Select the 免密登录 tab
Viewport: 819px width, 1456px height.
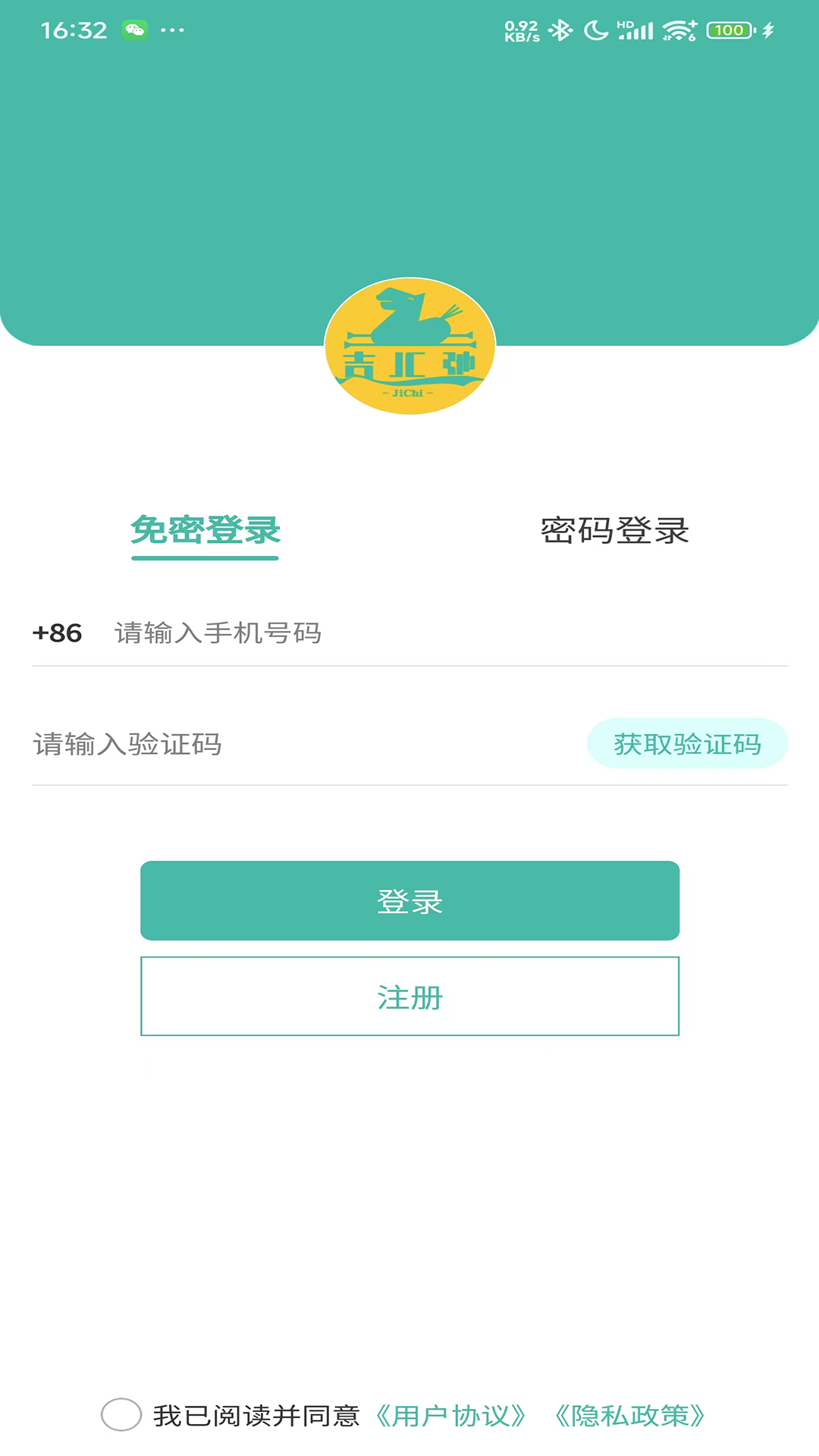[206, 531]
